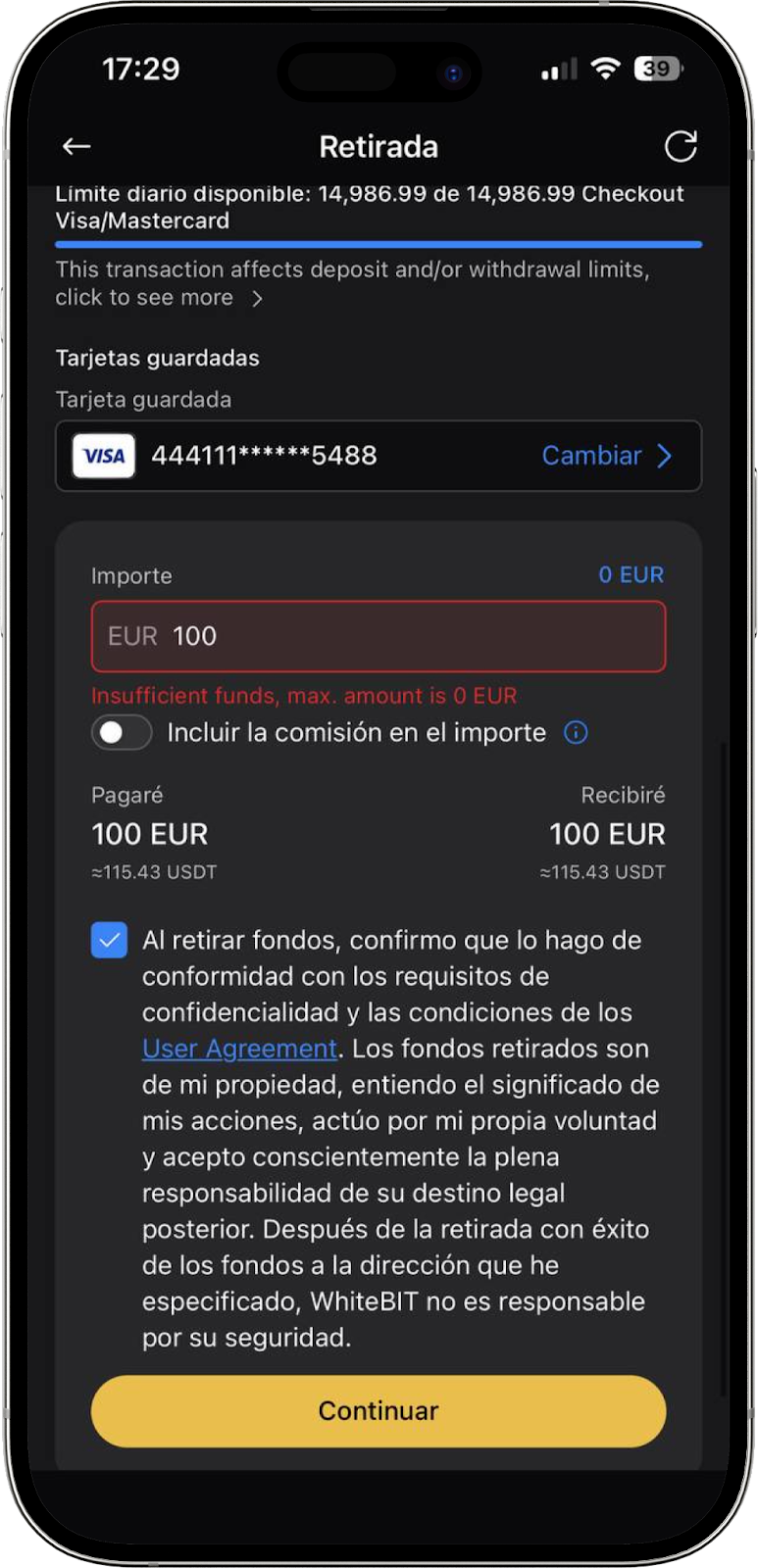The image size is (758, 1568).
Task: Refresh the withdrawal page
Action: [x=681, y=147]
